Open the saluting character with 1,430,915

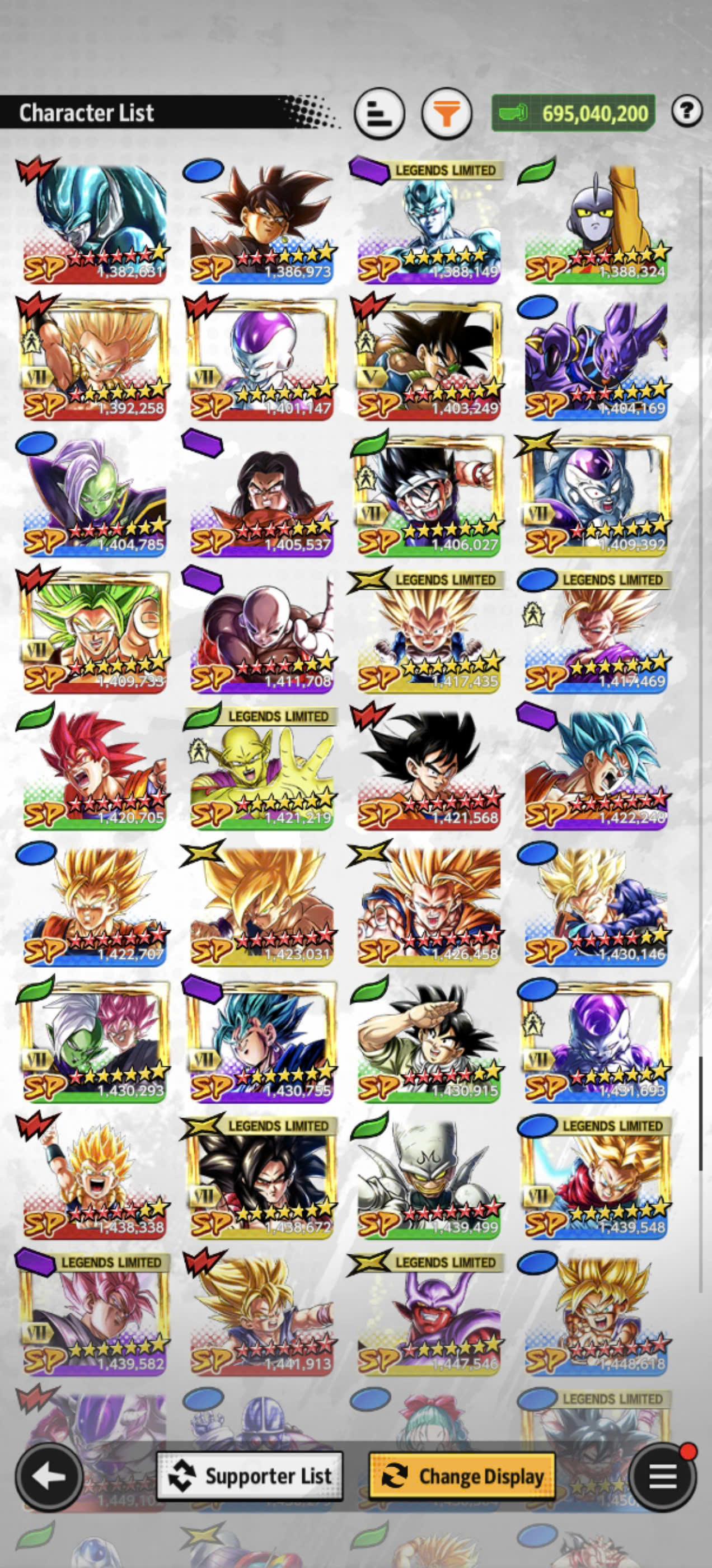[429, 1040]
